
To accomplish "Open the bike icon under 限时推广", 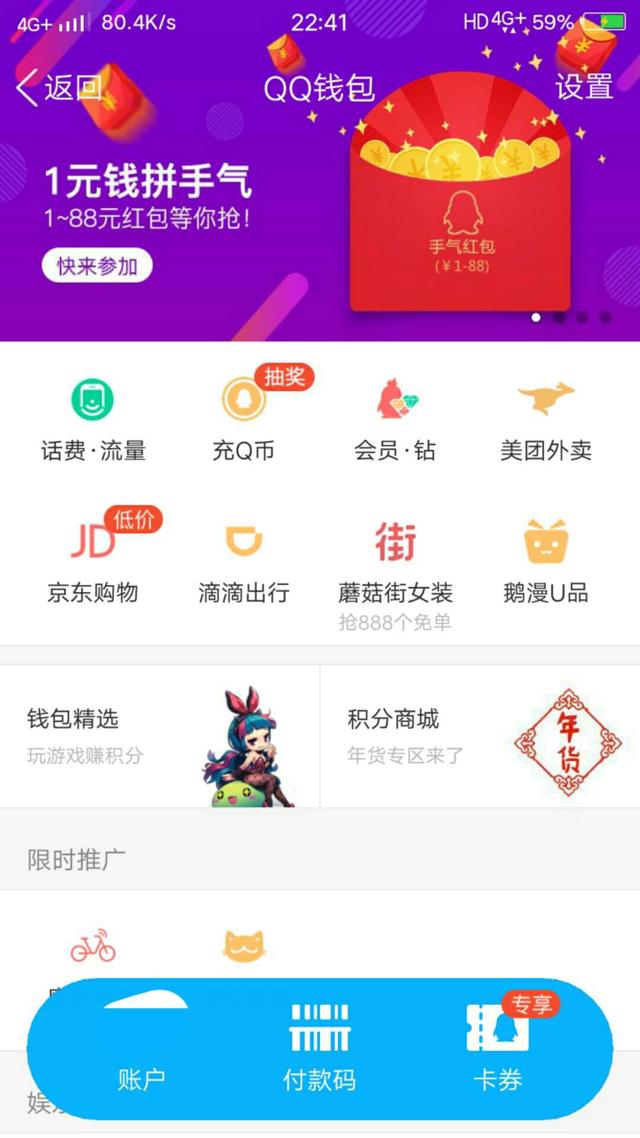I will coord(93,945).
